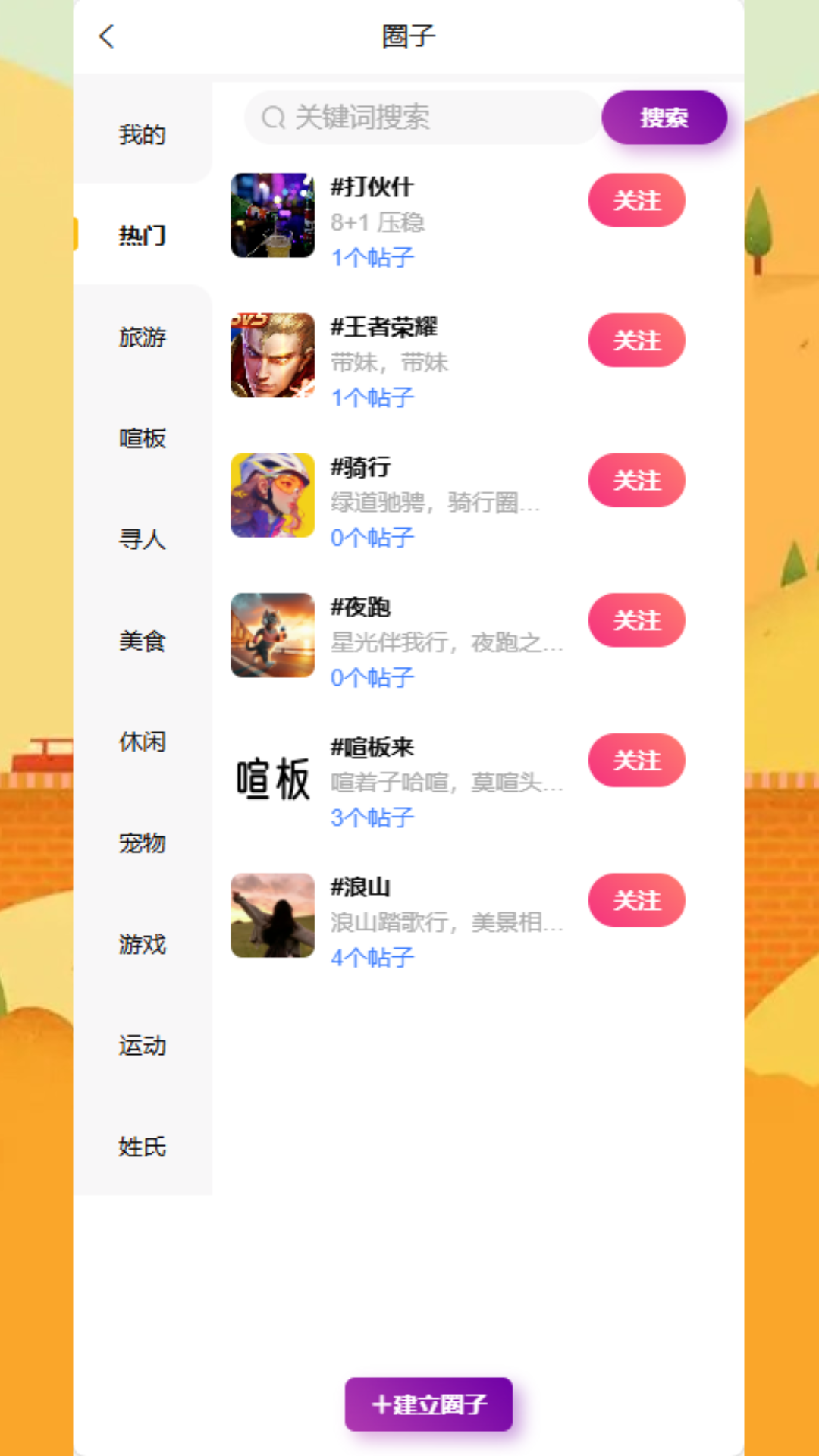Select the 旅游 category
This screenshot has width=819, height=1456.
click(x=142, y=337)
